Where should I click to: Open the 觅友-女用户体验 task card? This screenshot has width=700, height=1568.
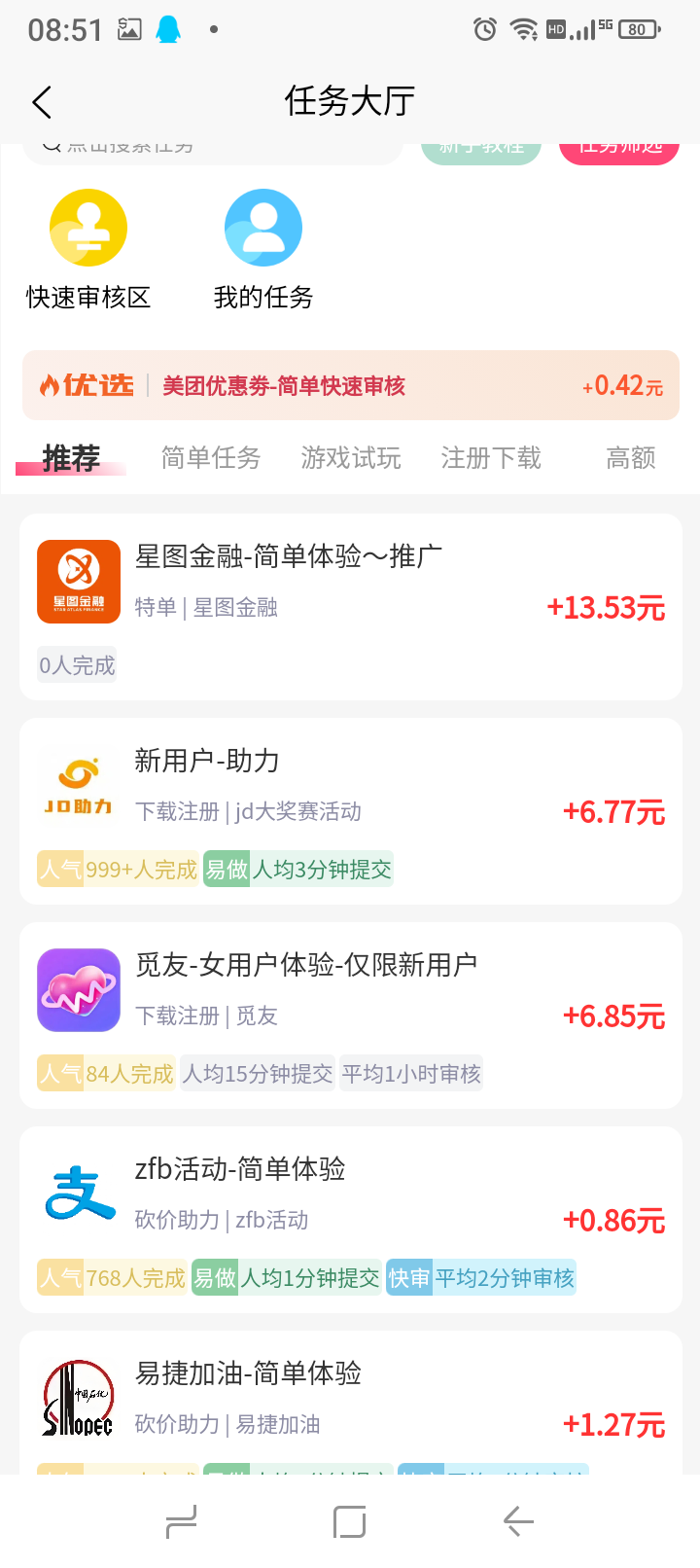(350, 1016)
